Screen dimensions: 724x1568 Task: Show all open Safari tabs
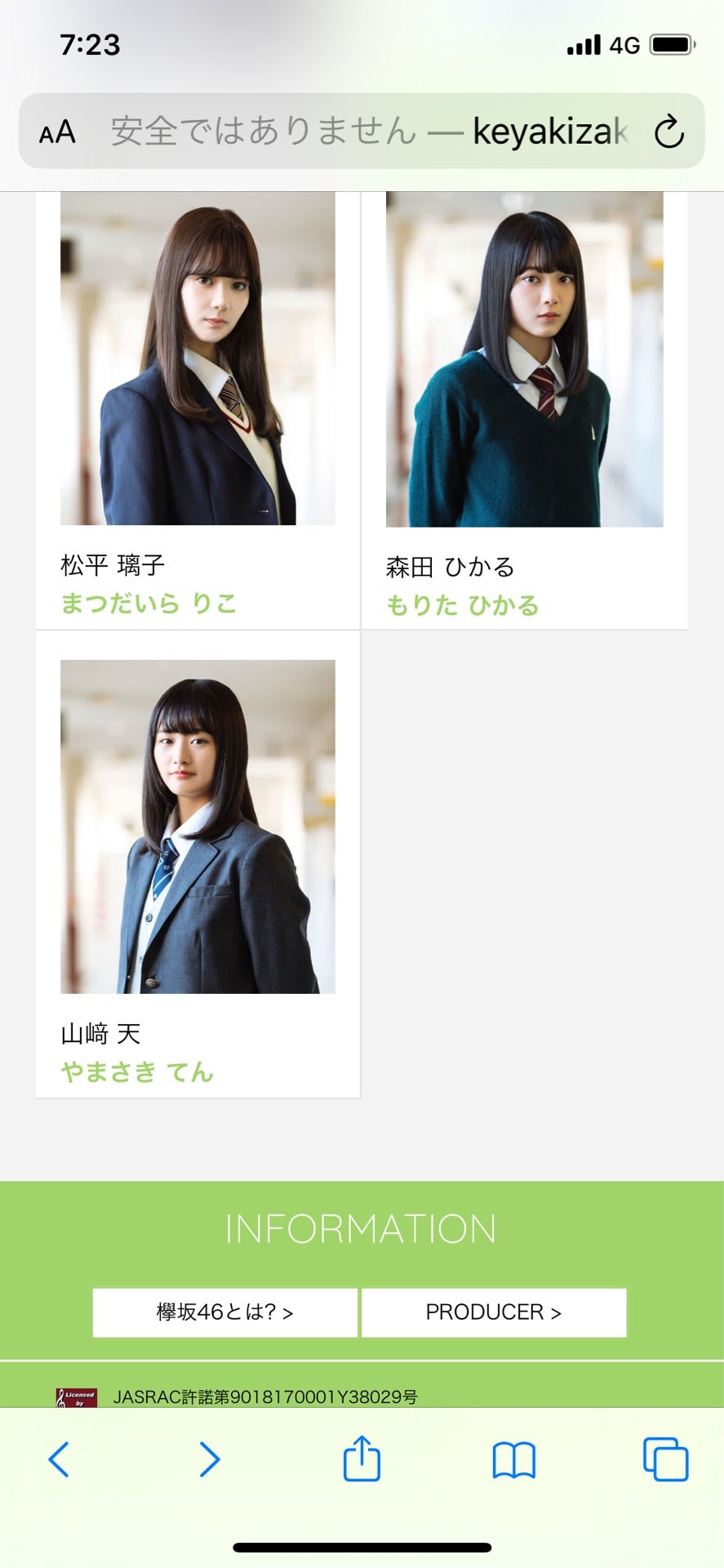coord(665,1459)
